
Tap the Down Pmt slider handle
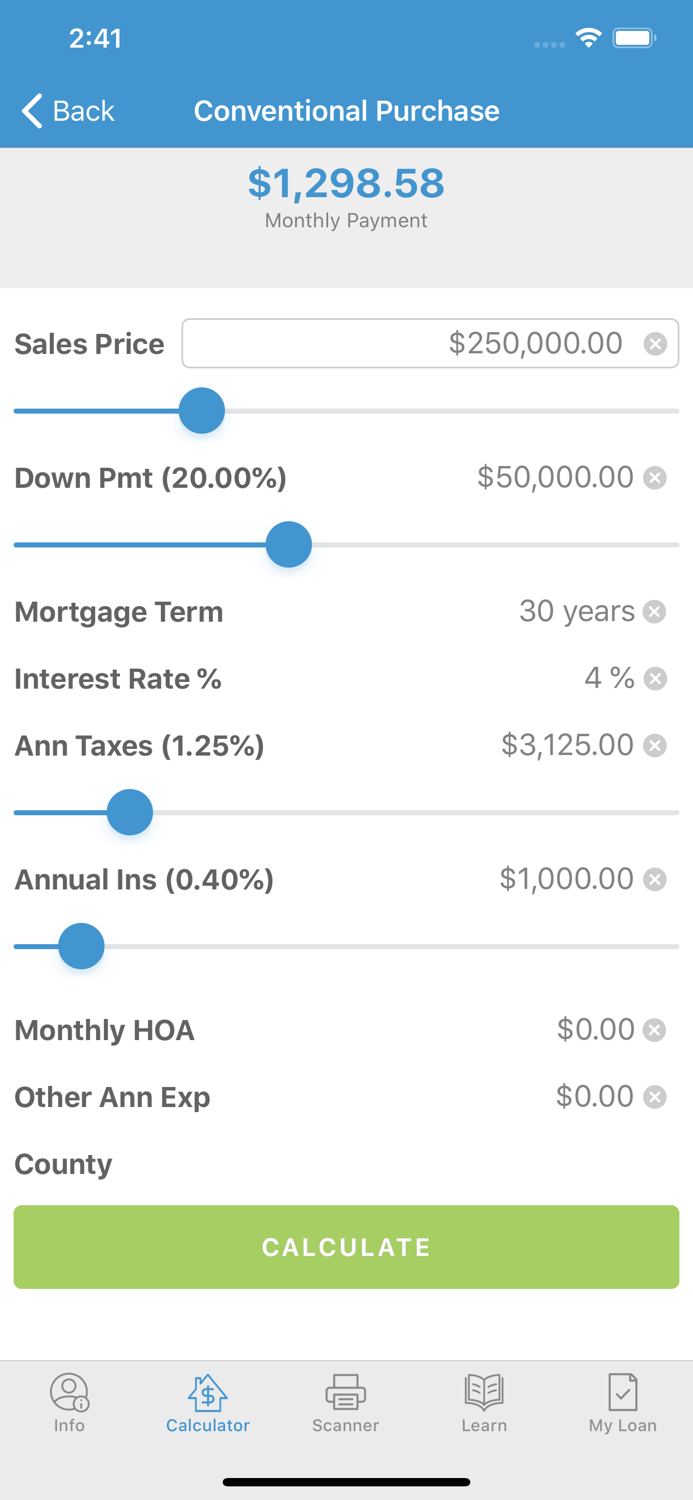click(x=289, y=545)
